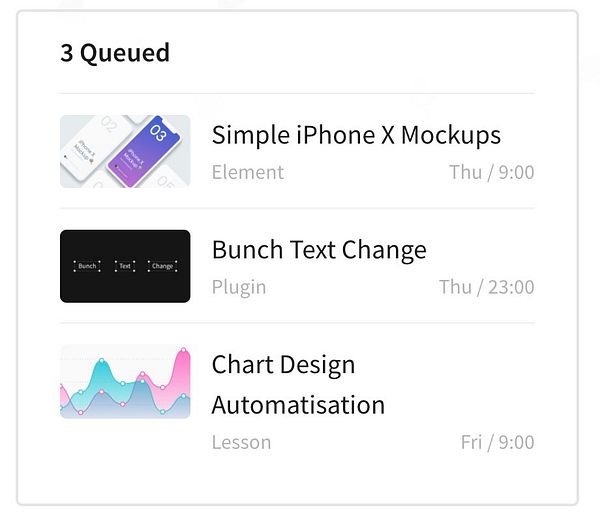Open the Bunch Text Change plugin
Viewport: 600px width, 522px height.
click(319, 251)
